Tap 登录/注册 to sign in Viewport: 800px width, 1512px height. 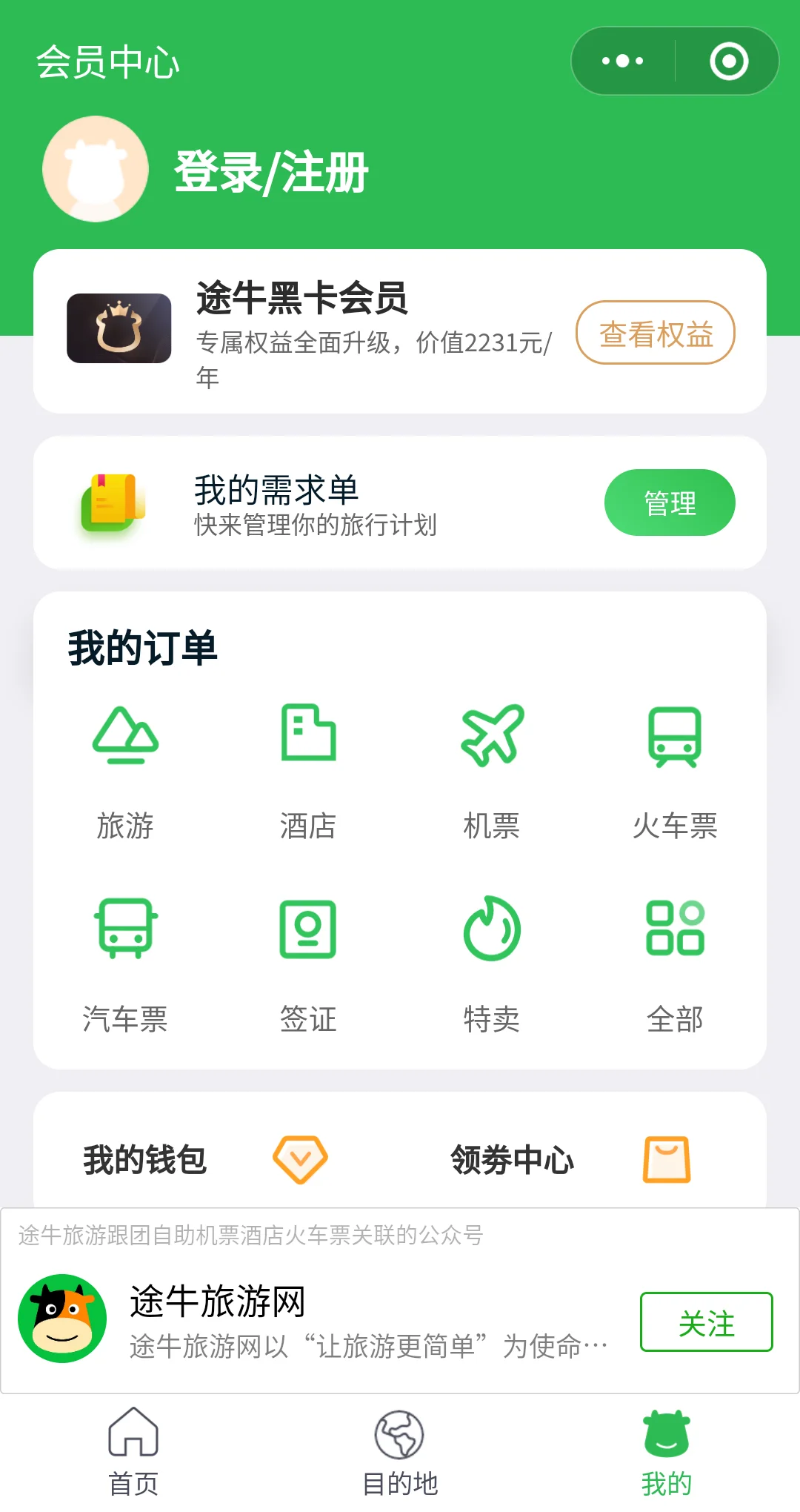click(x=271, y=172)
